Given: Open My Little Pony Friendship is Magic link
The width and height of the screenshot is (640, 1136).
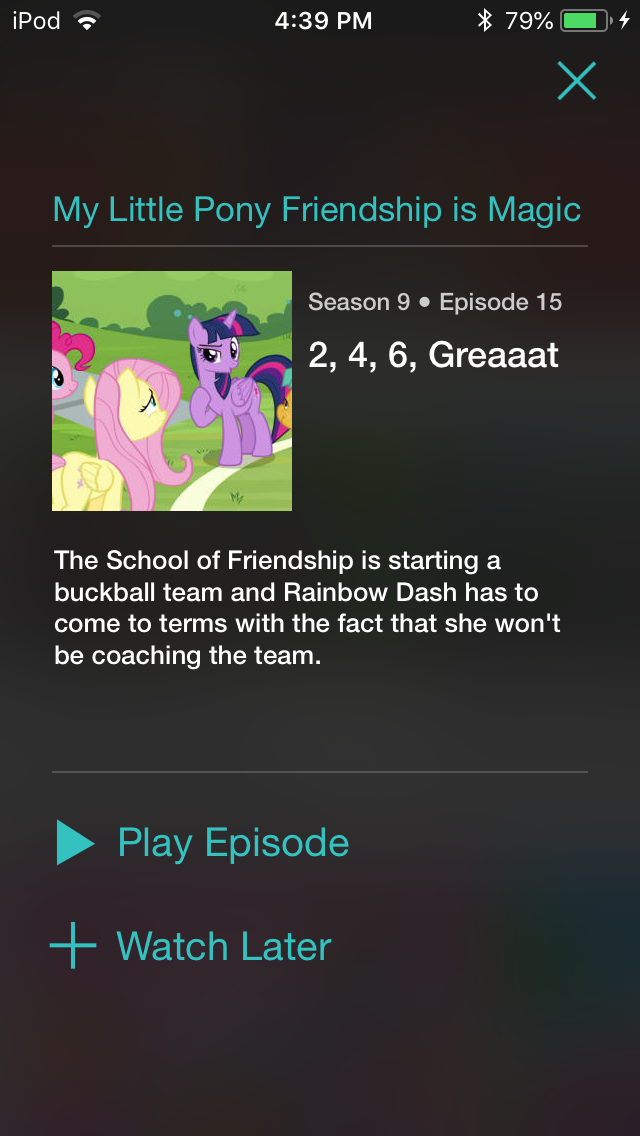Looking at the screenshot, I should [x=317, y=210].
